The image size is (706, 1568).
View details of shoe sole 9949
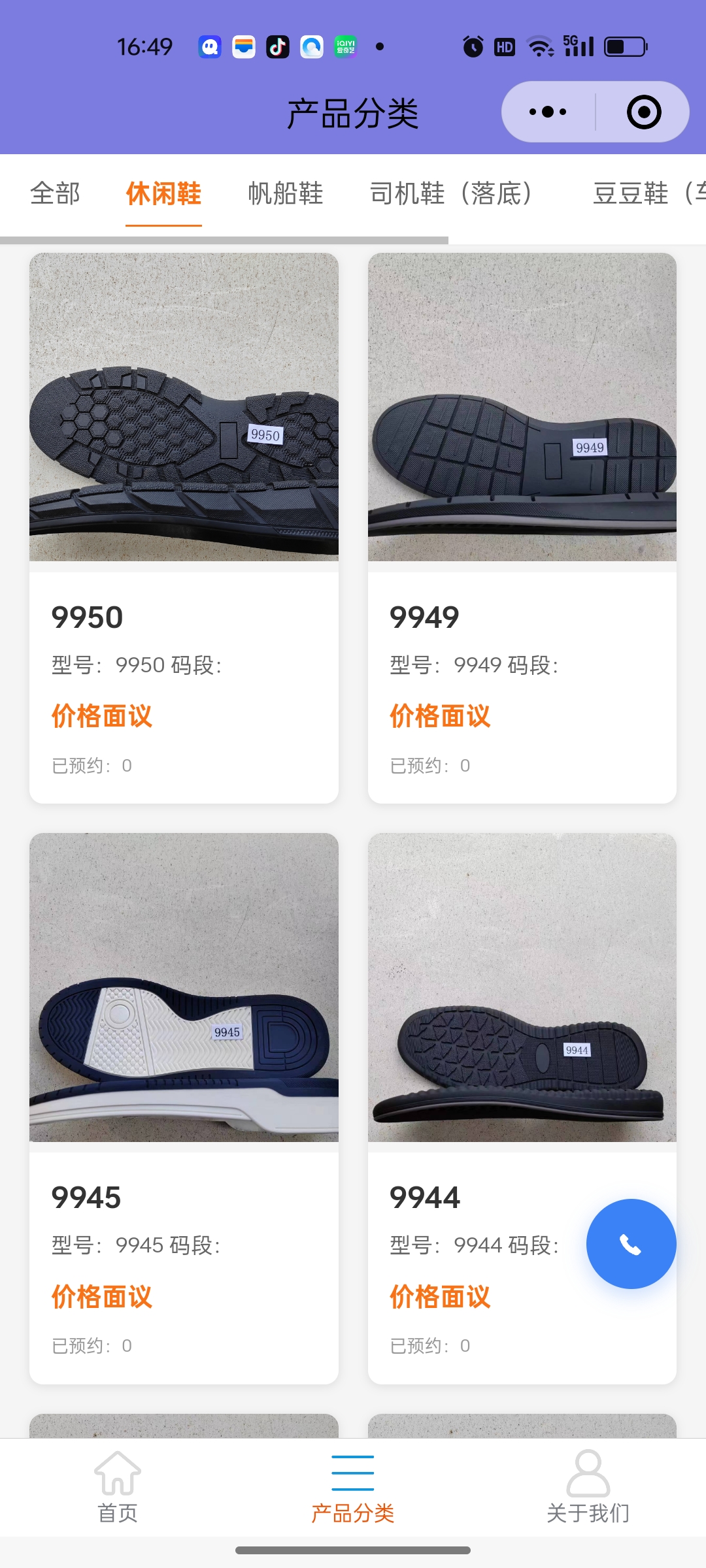coord(522,527)
